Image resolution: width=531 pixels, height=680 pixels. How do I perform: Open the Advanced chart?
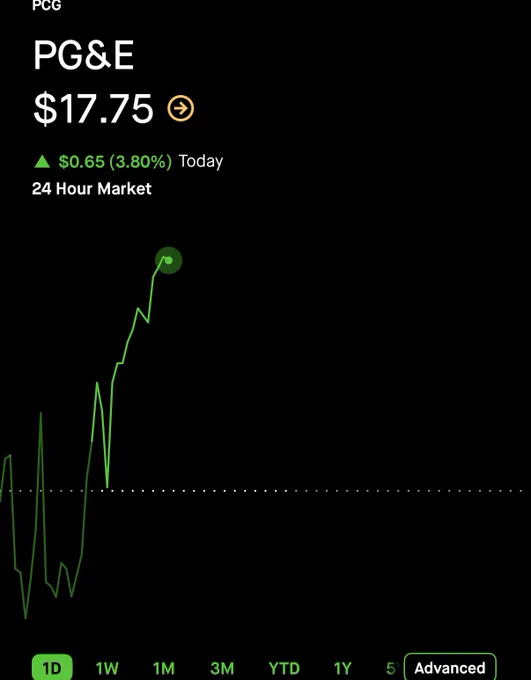(x=450, y=667)
